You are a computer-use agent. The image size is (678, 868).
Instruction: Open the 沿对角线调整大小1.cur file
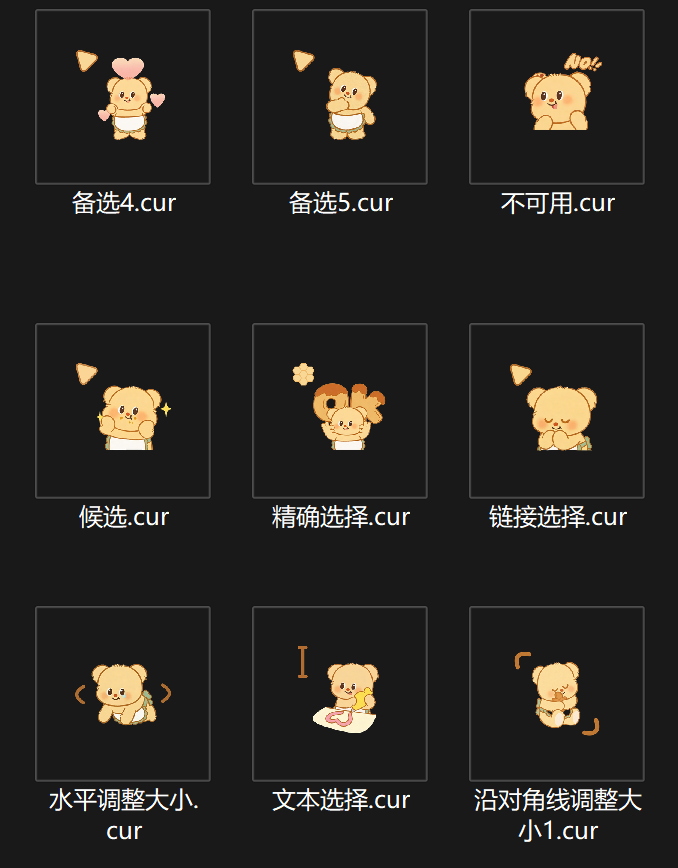coord(557,693)
